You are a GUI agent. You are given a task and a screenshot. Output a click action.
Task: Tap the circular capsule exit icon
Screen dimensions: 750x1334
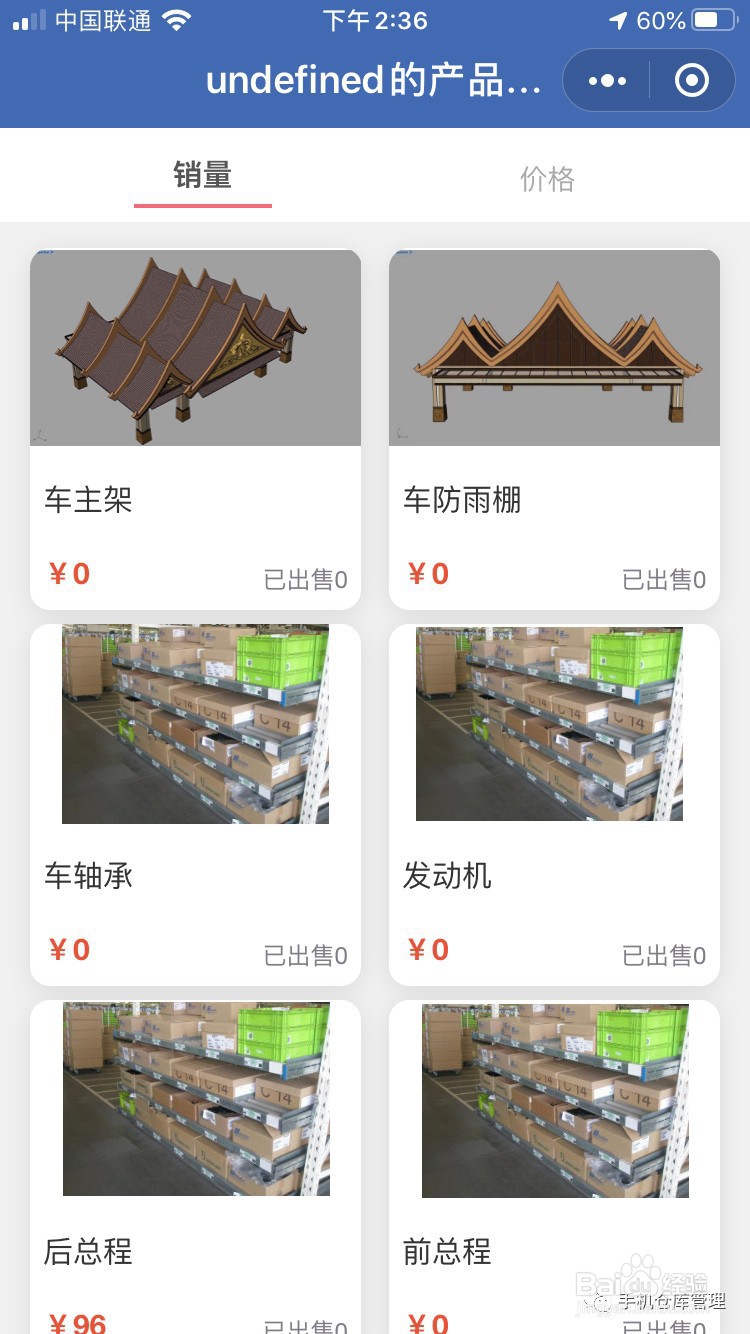(692, 80)
